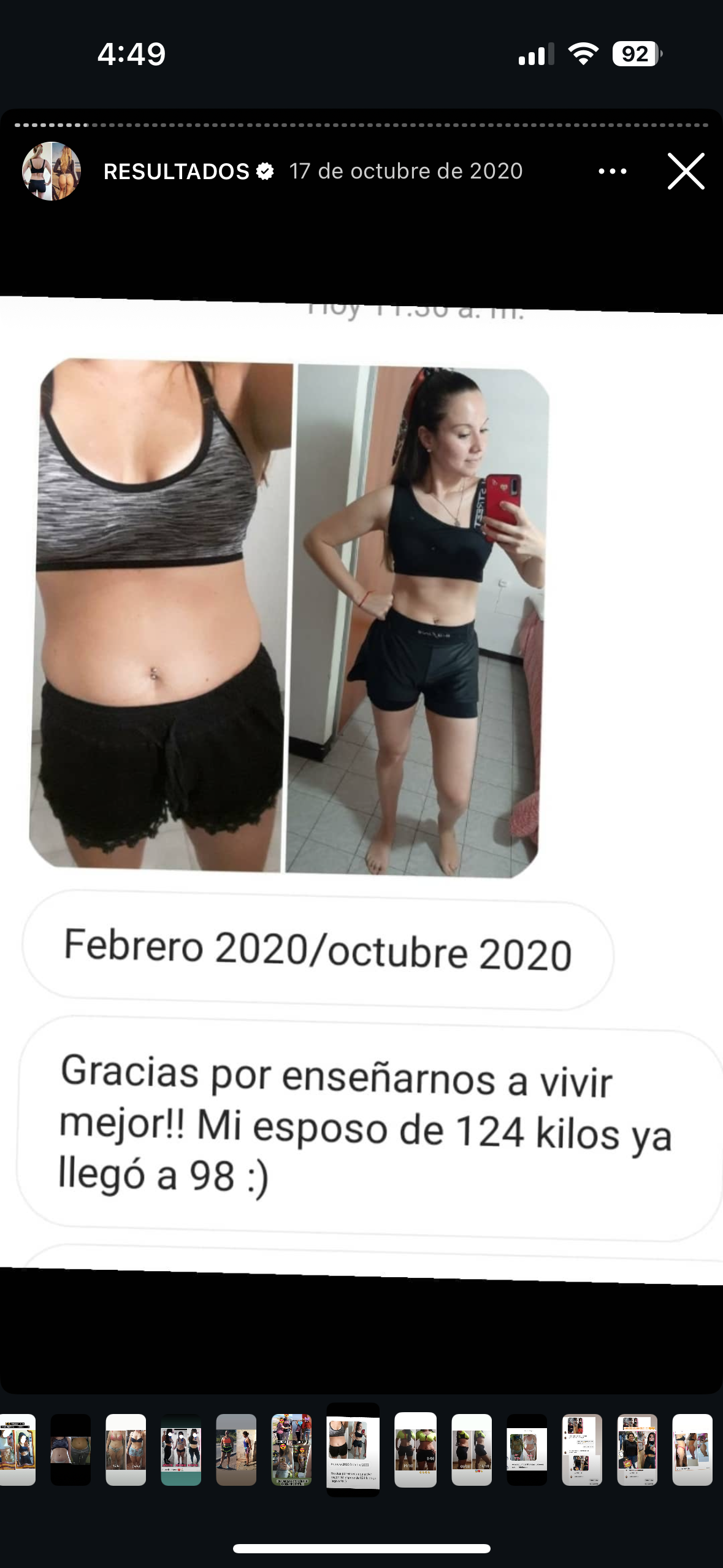Image resolution: width=723 pixels, height=1568 pixels.
Task: Close the story viewer
Action: pyautogui.click(x=686, y=171)
